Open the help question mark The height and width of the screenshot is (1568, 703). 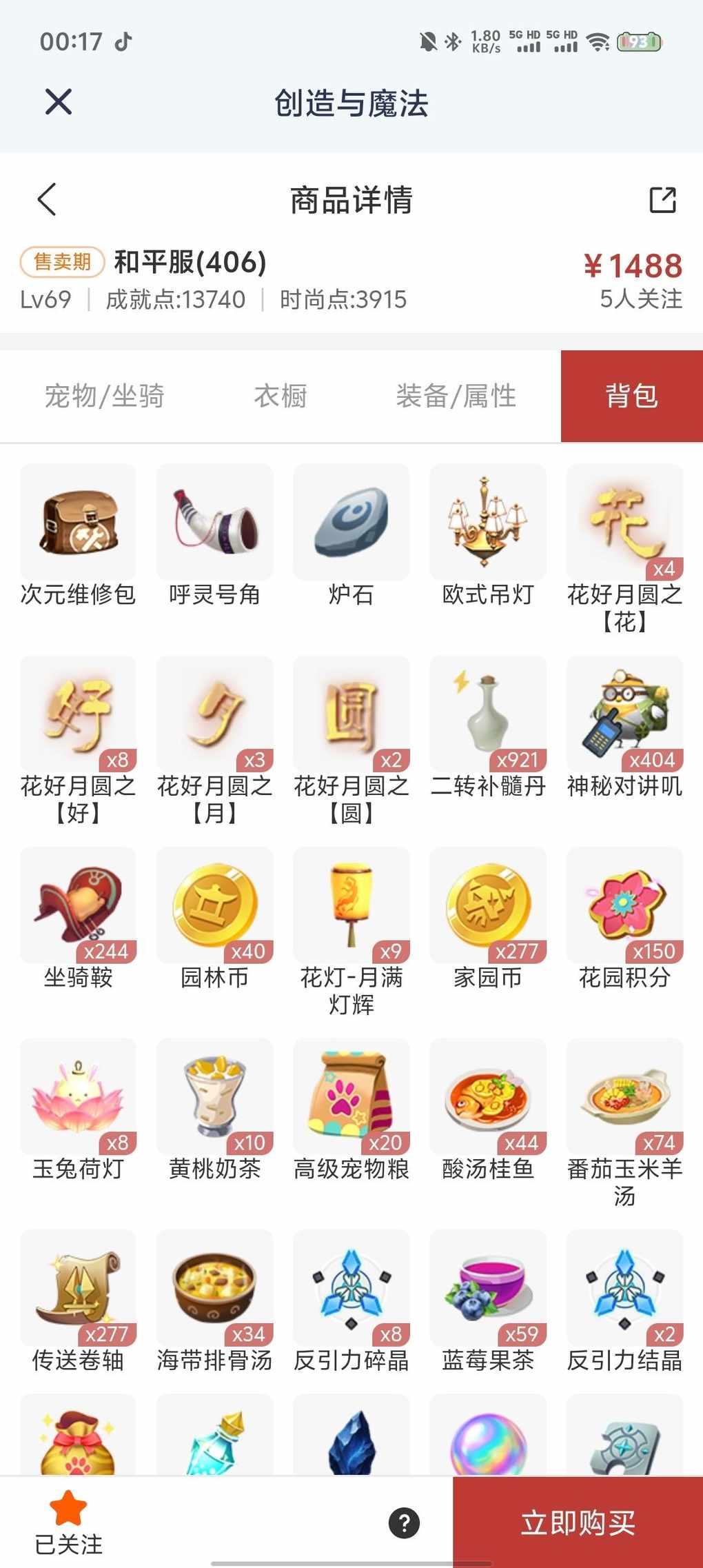tap(405, 1523)
